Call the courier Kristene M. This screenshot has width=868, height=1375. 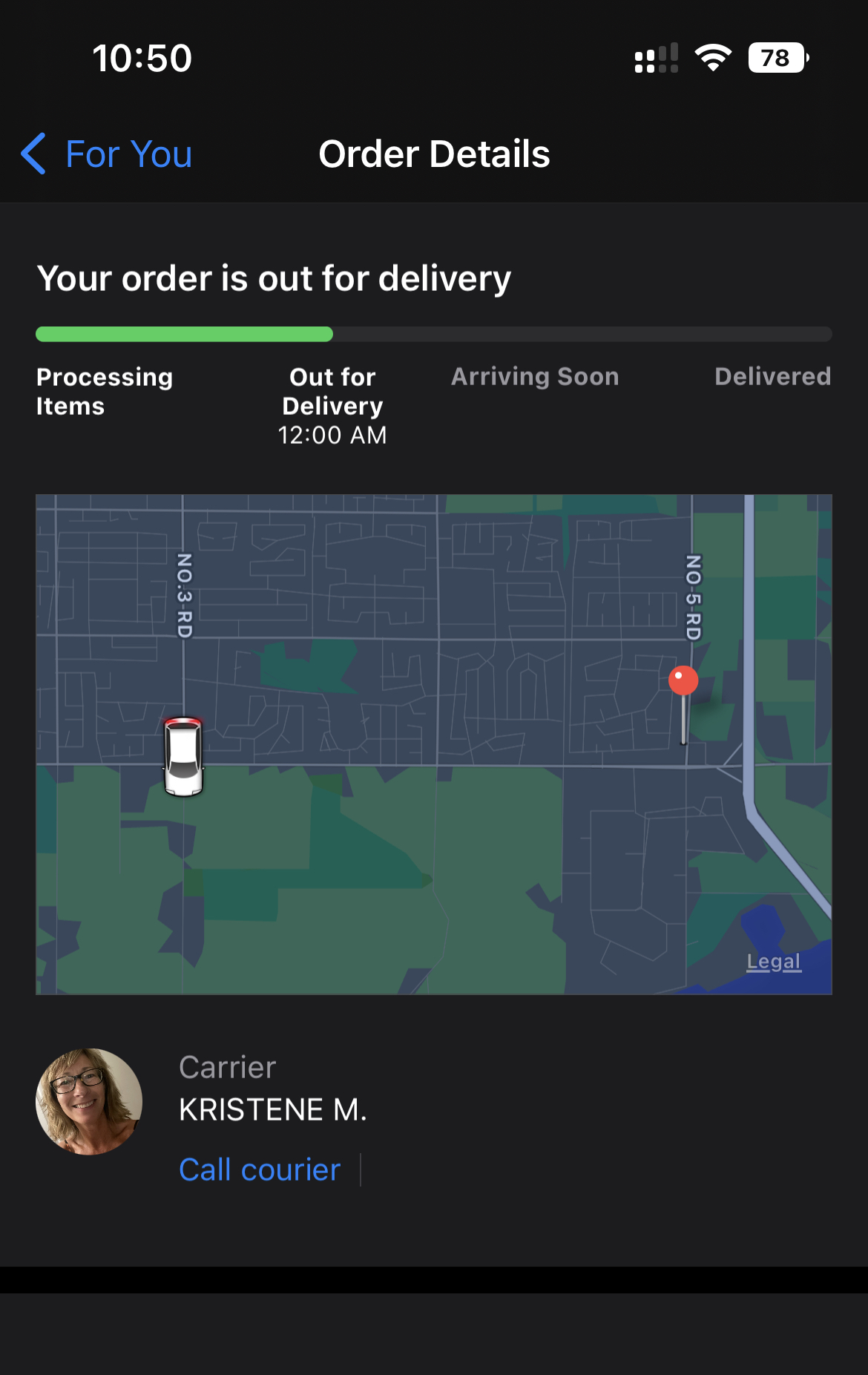[260, 1169]
